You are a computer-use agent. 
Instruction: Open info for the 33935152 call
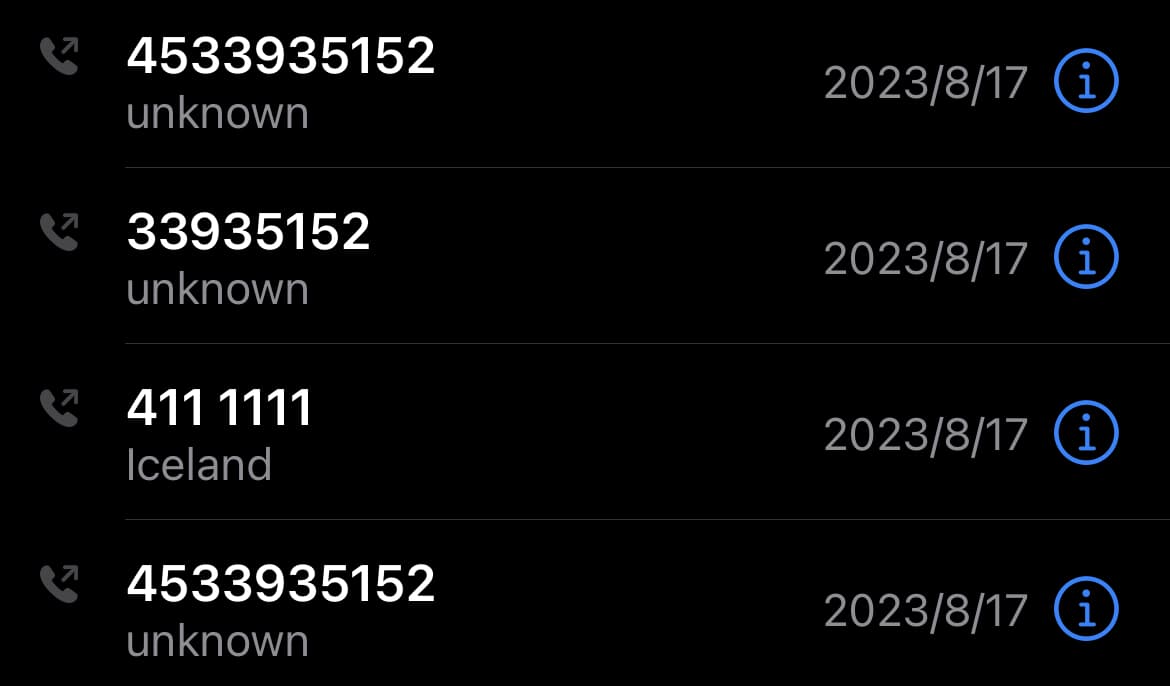click(x=1085, y=258)
